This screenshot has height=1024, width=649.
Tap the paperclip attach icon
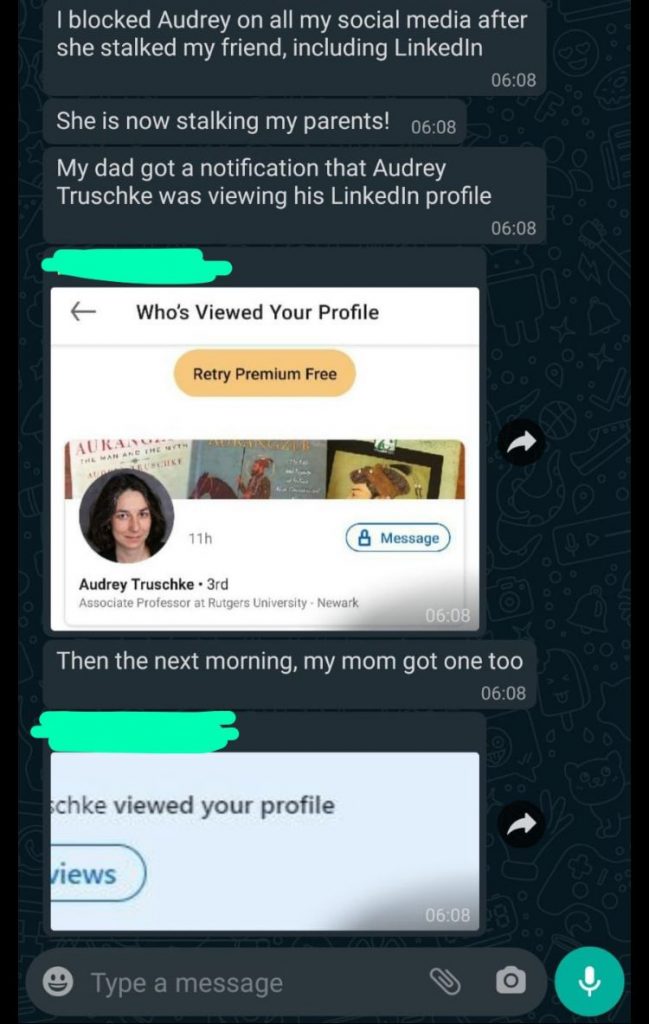pyautogui.click(x=445, y=982)
